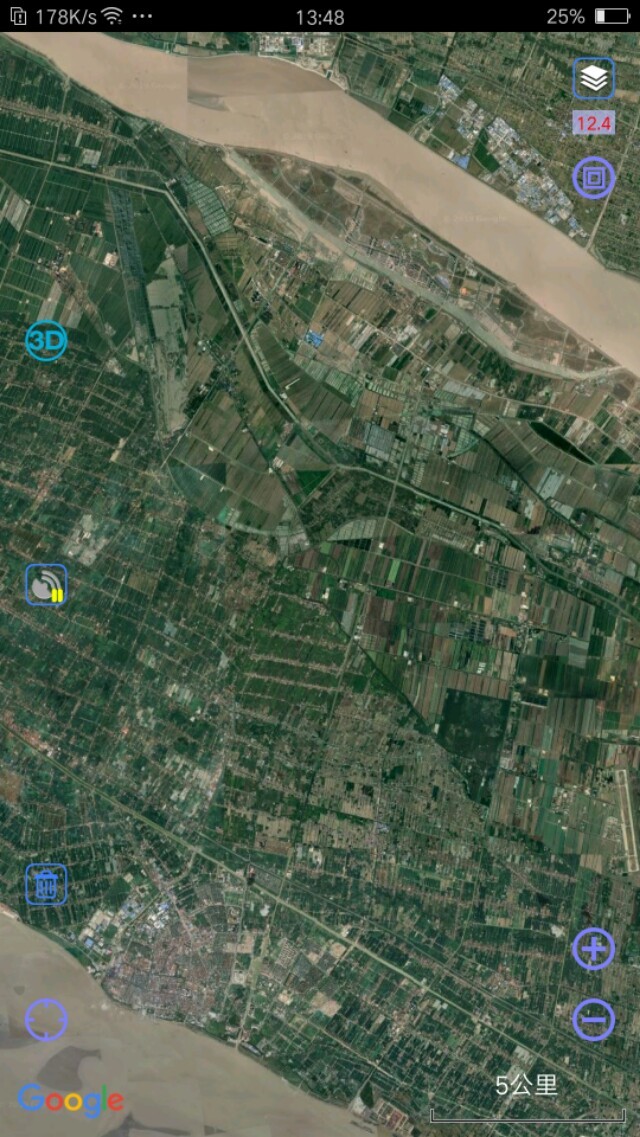
Task: Tap the square frame icon below layers
Action: coord(594,178)
